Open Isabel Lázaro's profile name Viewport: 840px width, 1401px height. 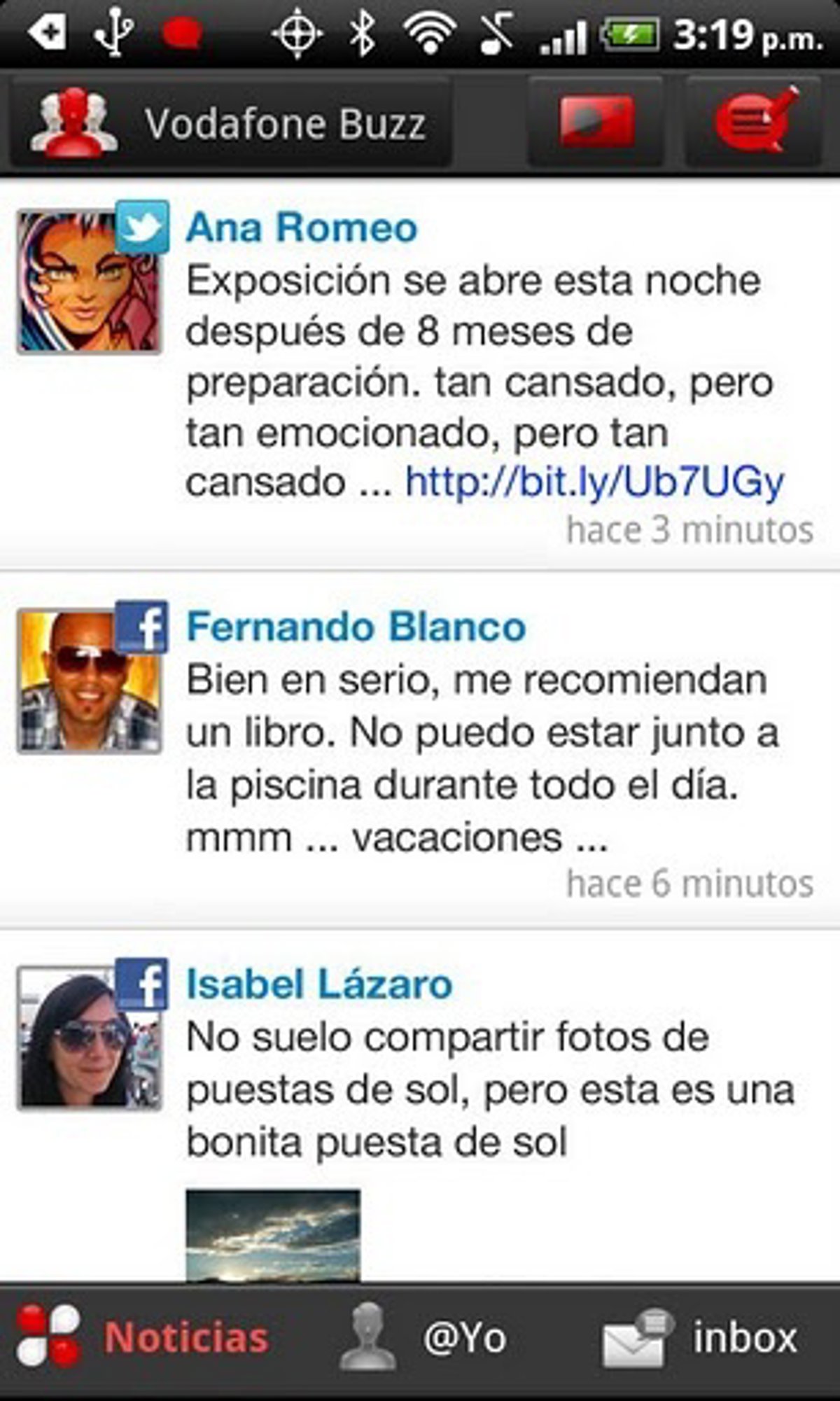(319, 984)
